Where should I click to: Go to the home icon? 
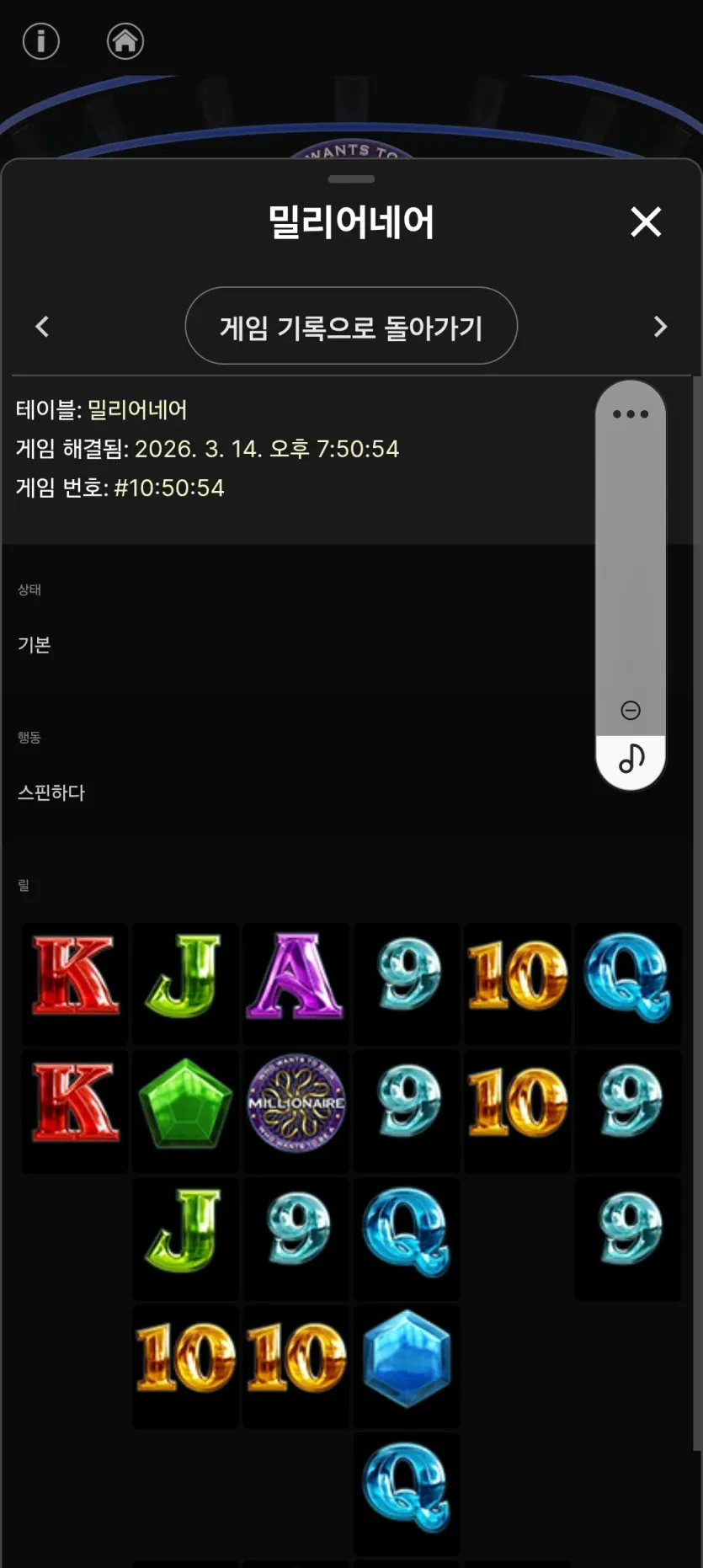pyautogui.click(x=125, y=40)
